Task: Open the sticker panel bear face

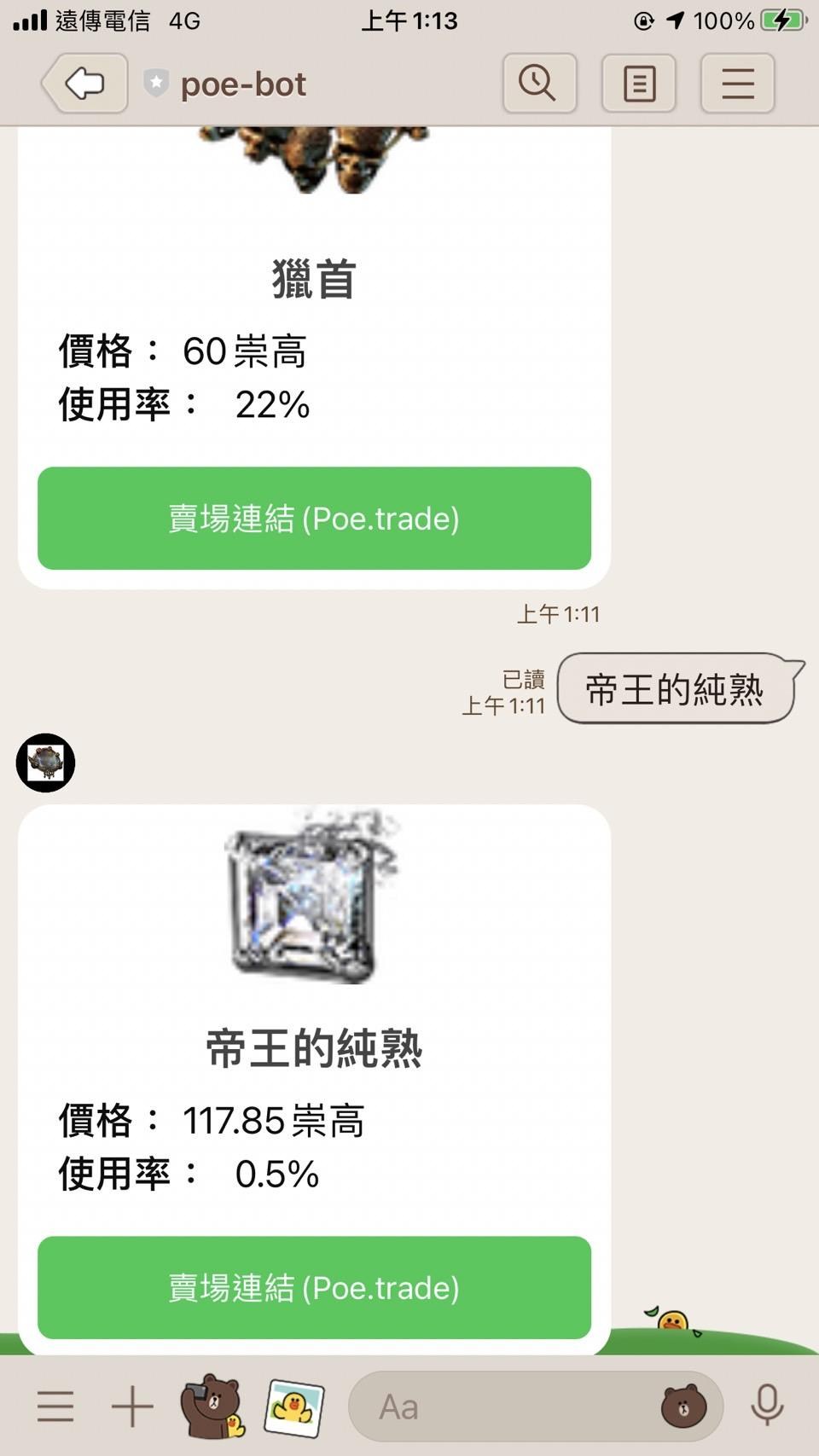Action: [x=683, y=1407]
